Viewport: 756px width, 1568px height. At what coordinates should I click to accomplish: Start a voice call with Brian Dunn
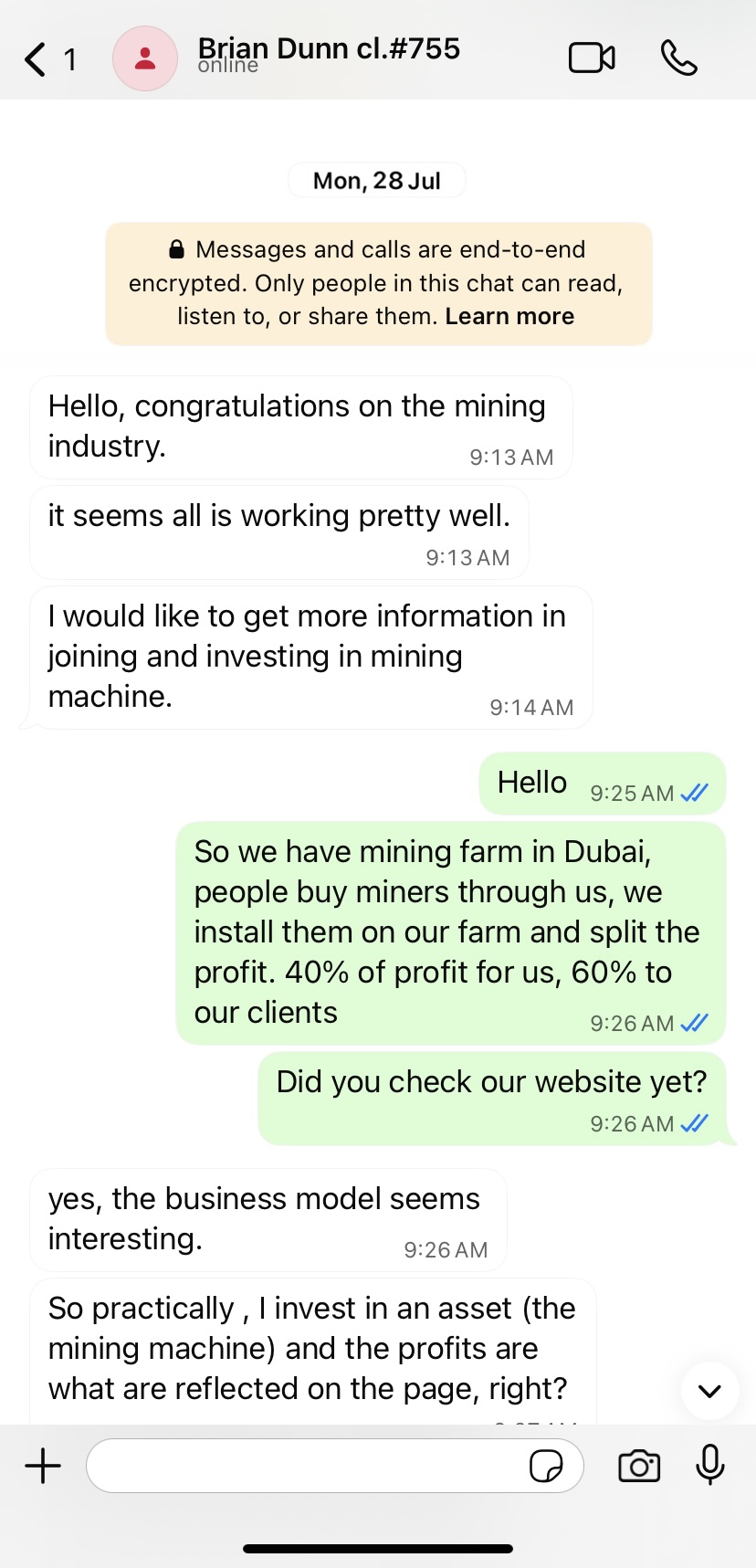[x=678, y=58]
